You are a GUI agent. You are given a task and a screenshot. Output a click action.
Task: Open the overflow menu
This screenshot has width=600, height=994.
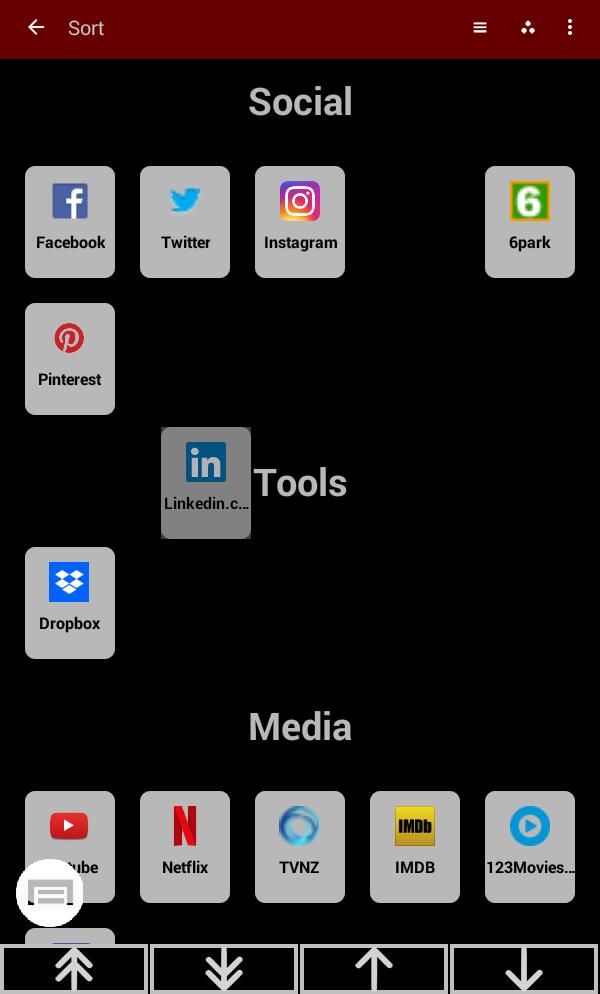570,28
